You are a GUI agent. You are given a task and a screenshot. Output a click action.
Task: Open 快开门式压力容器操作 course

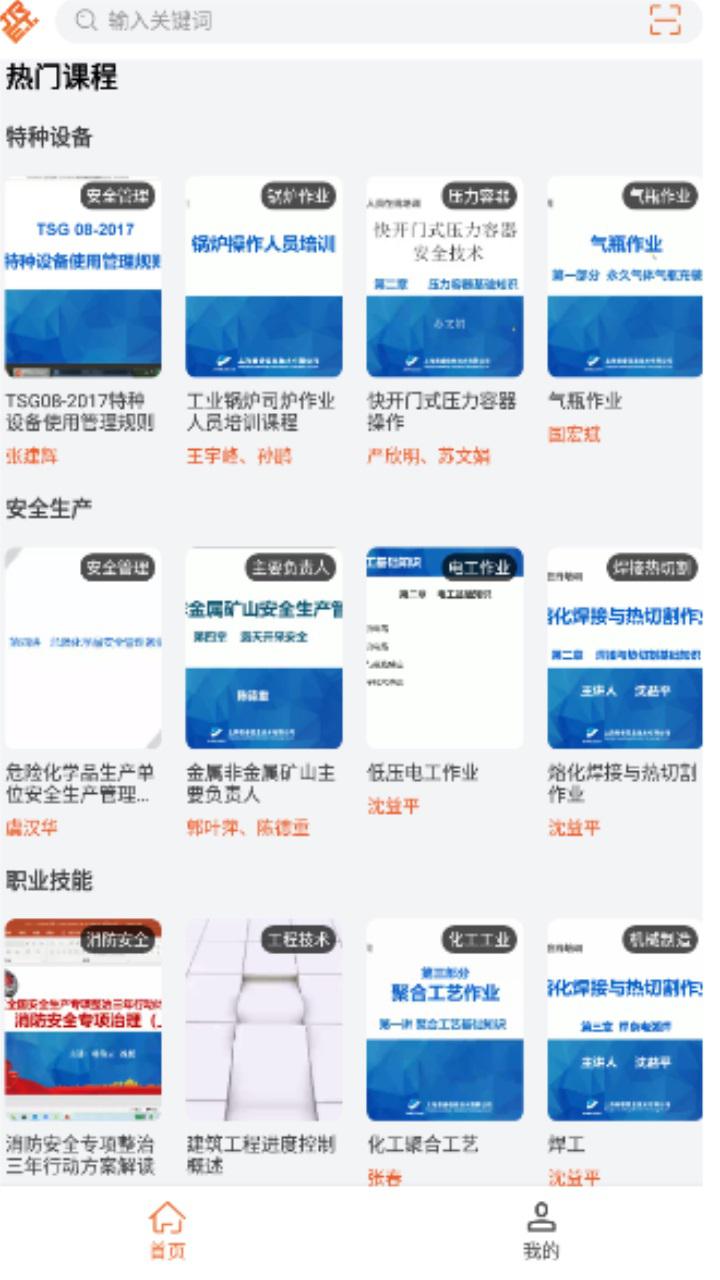(x=445, y=322)
